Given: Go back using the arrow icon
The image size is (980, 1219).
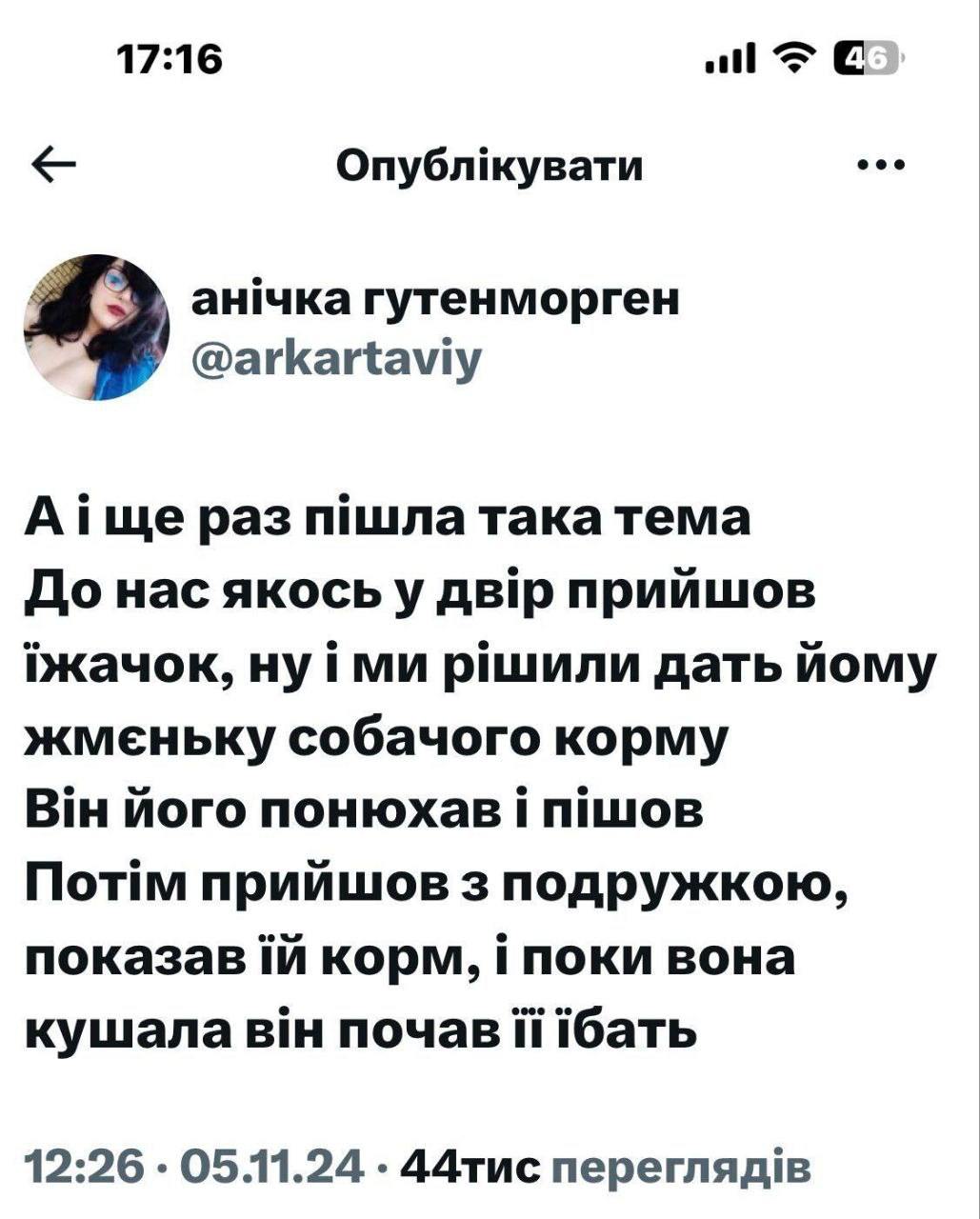Looking at the screenshot, I should pos(54,167).
